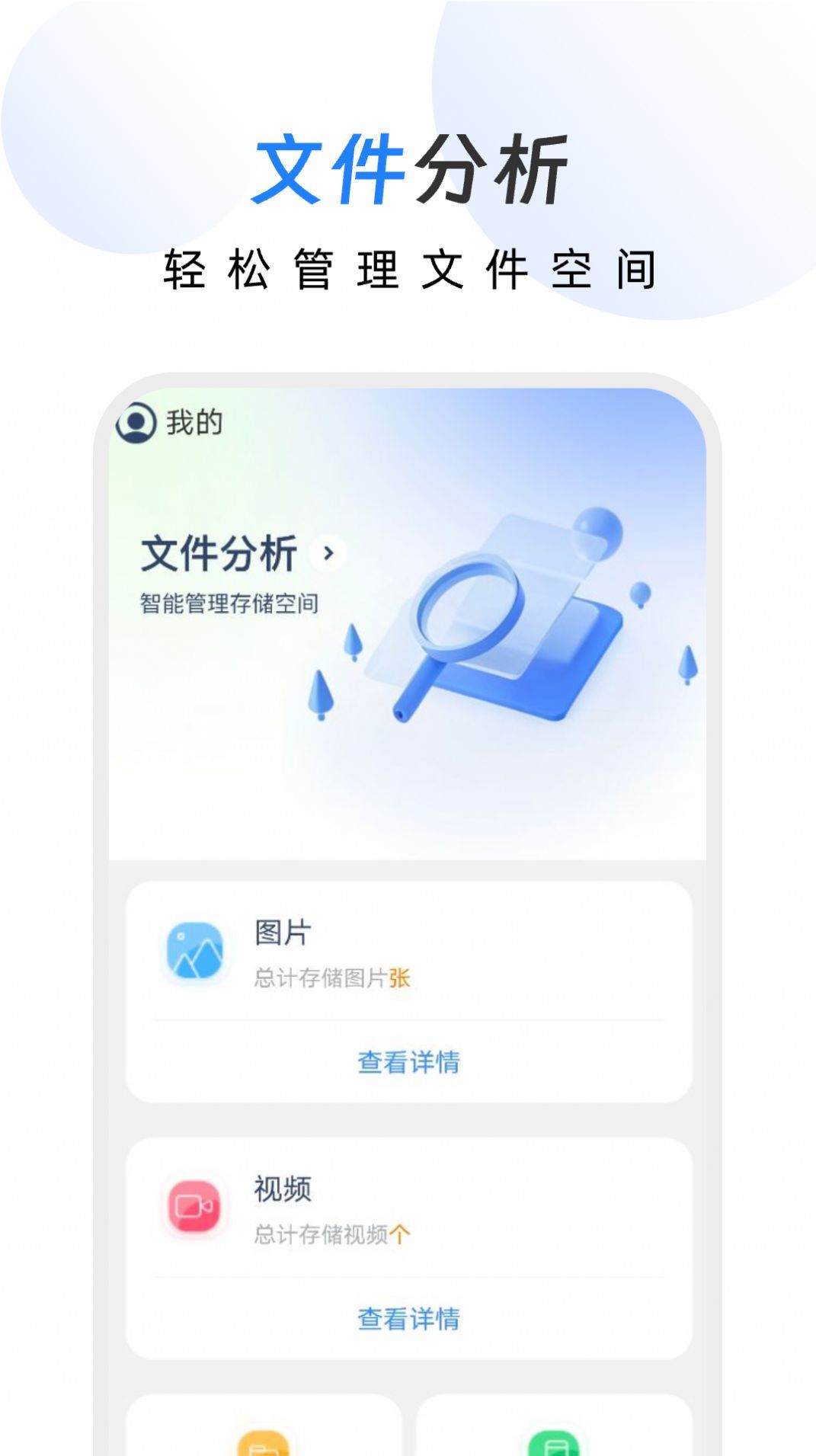
Task: Tap the 轻松管理文件空间 heading text
Action: [x=408, y=270]
